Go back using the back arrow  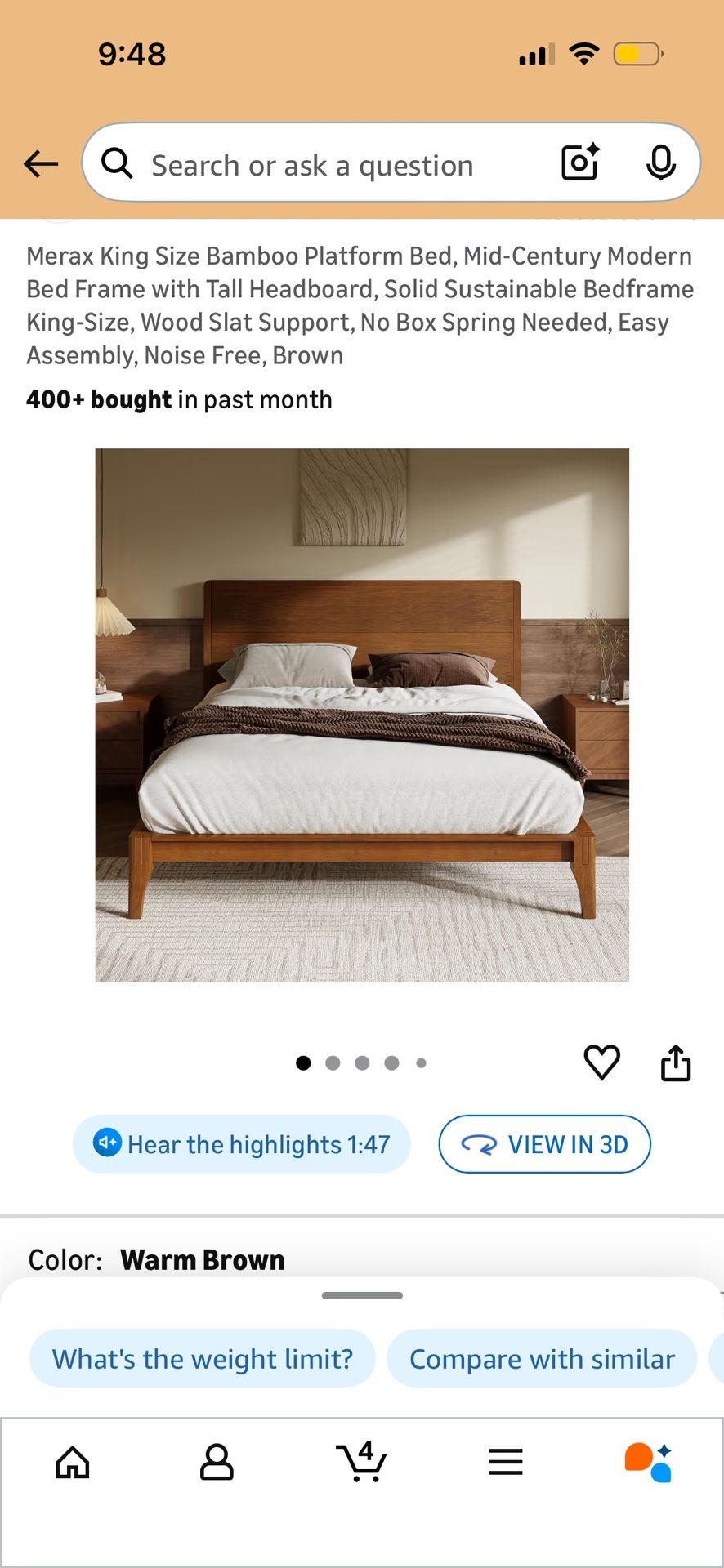click(41, 164)
